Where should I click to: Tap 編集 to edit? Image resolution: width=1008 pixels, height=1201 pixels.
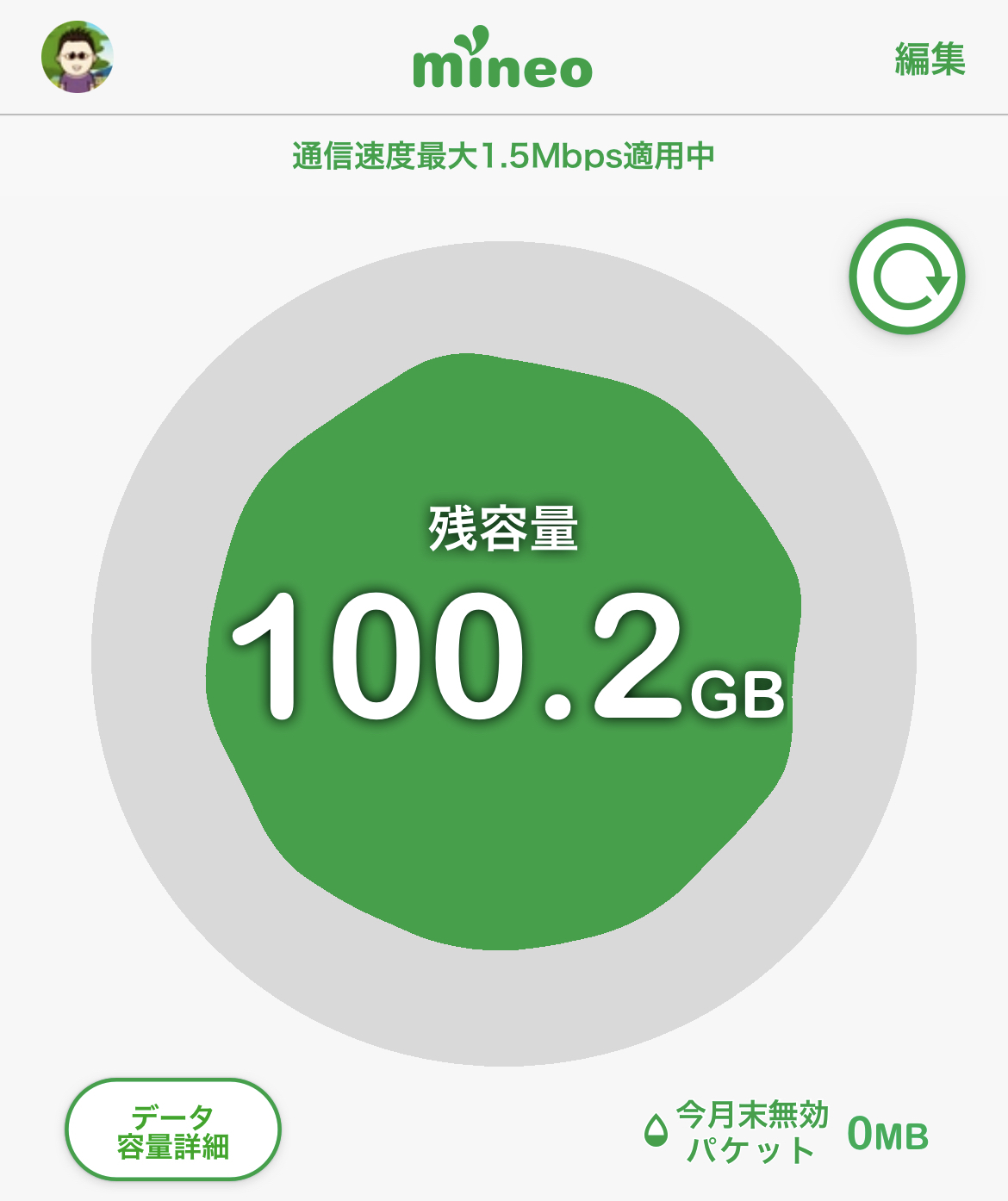tap(930, 59)
